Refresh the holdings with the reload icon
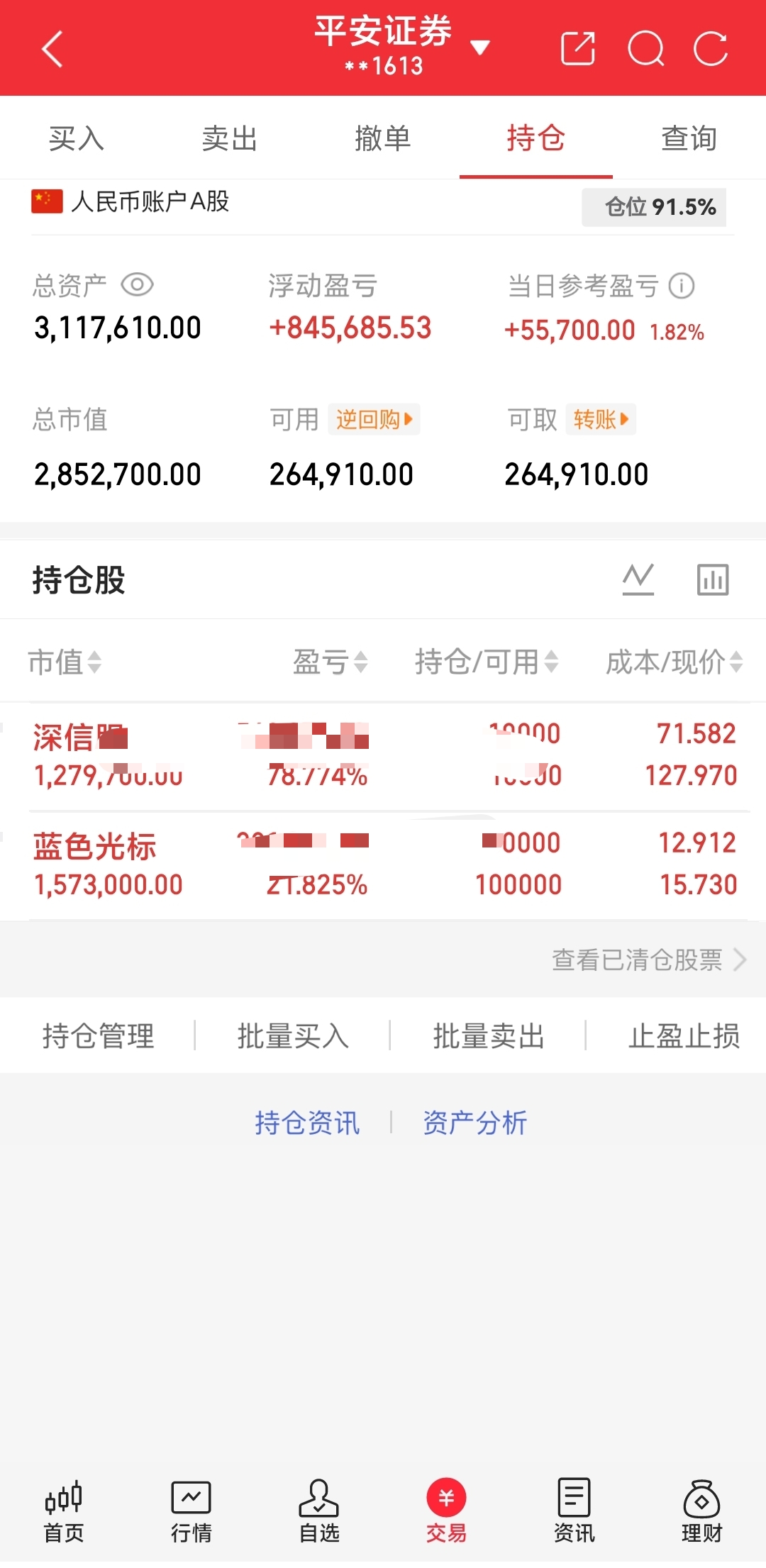 [711, 49]
